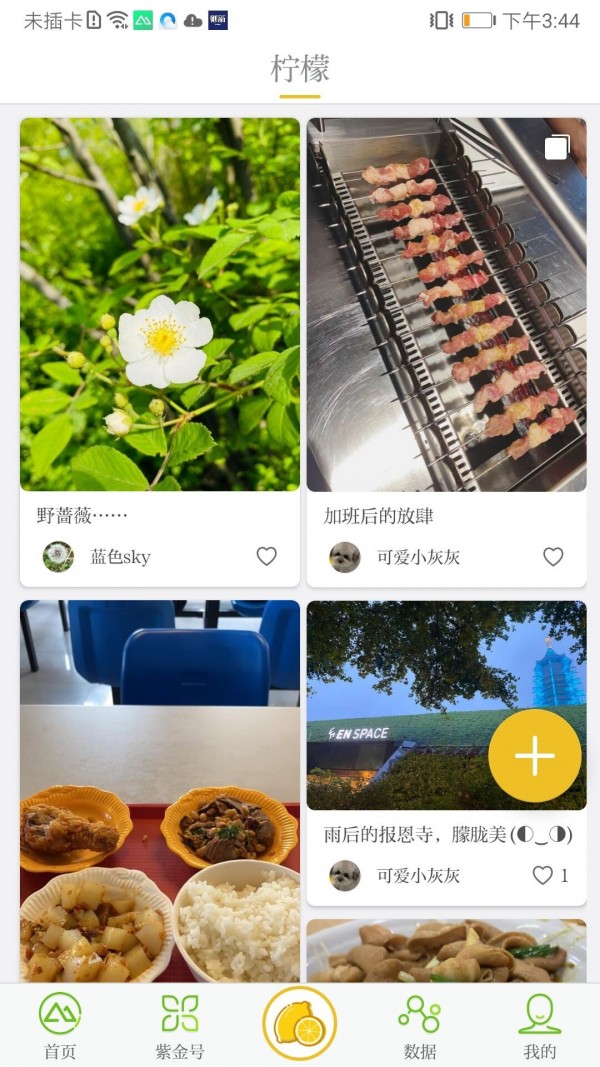View 蓝色sky's profile avatar
The width and height of the screenshot is (600, 1067).
(58, 557)
